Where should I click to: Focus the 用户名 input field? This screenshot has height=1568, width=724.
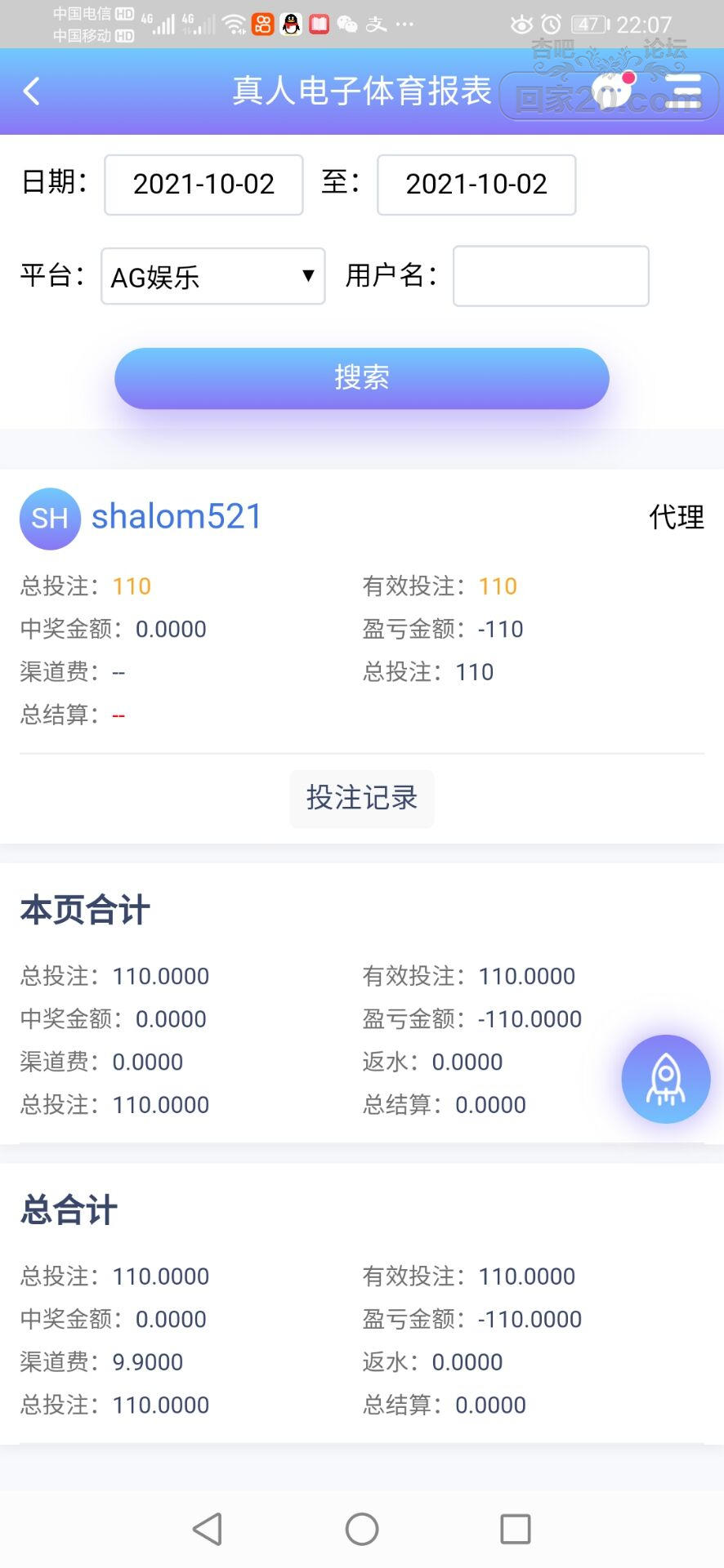click(x=551, y=276)
